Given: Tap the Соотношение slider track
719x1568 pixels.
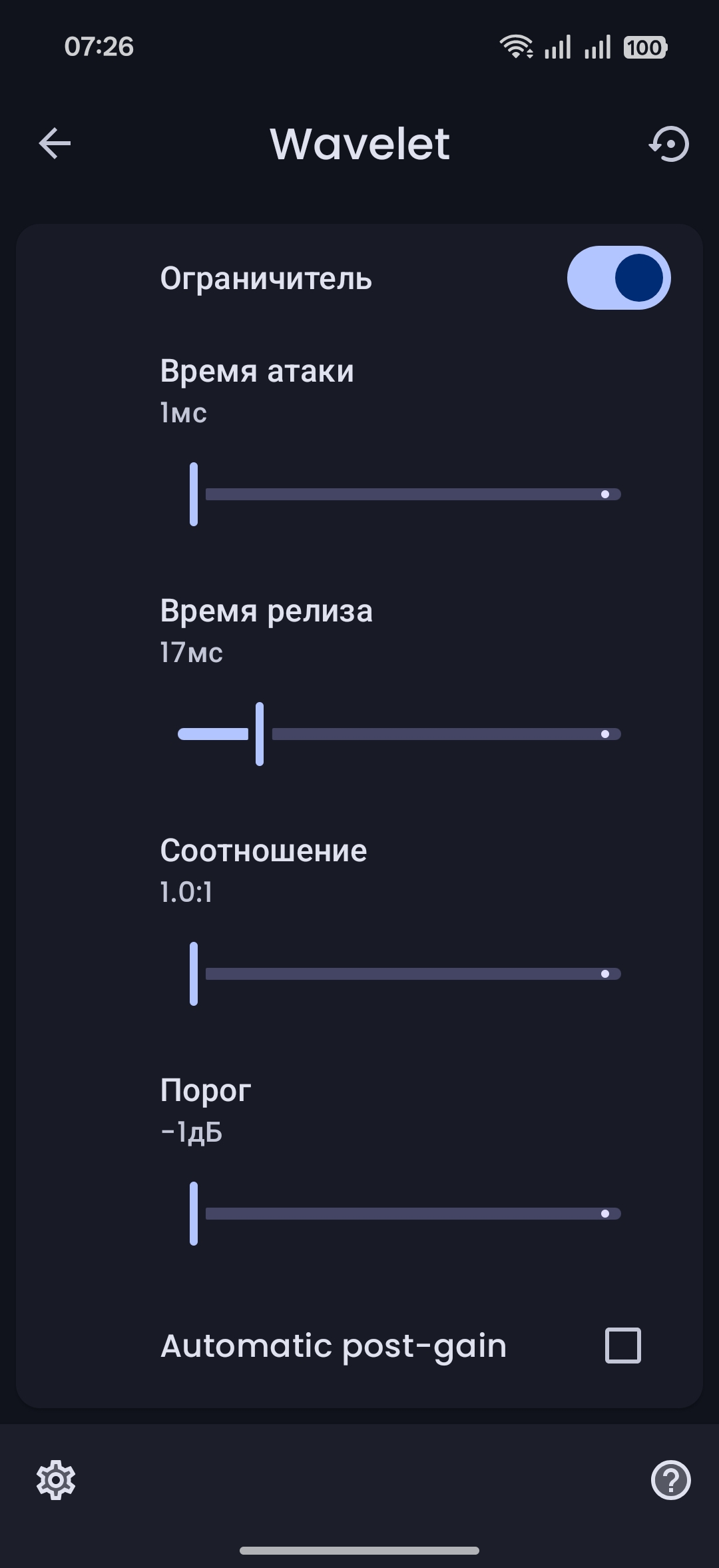Looking at the screenshot, I should click(399, 974).
